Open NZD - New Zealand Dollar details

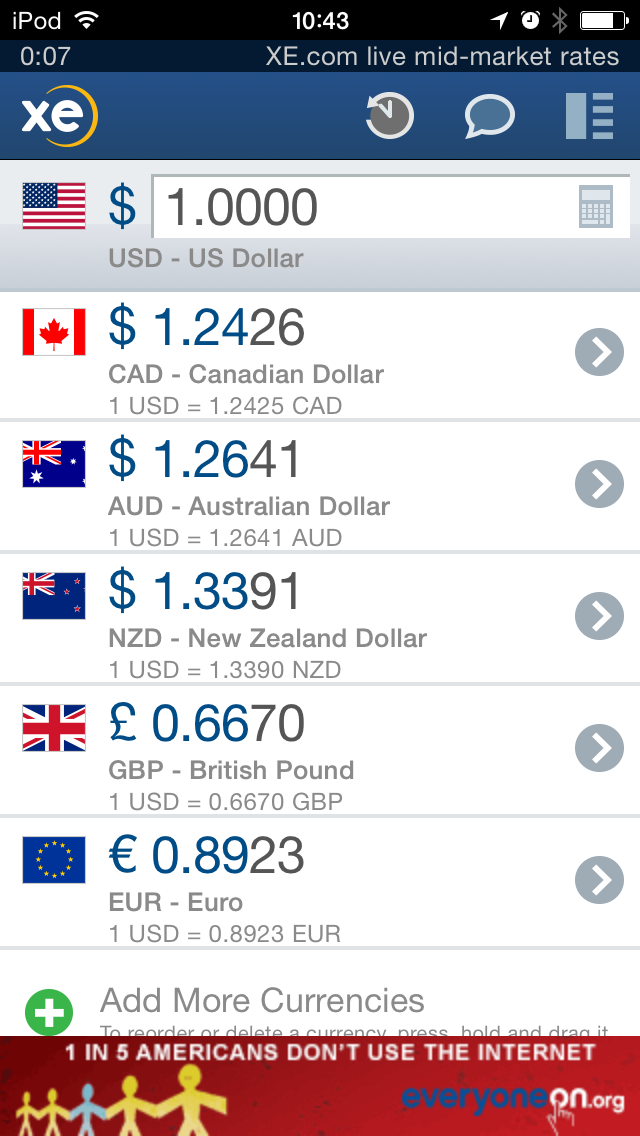point(600,616)
